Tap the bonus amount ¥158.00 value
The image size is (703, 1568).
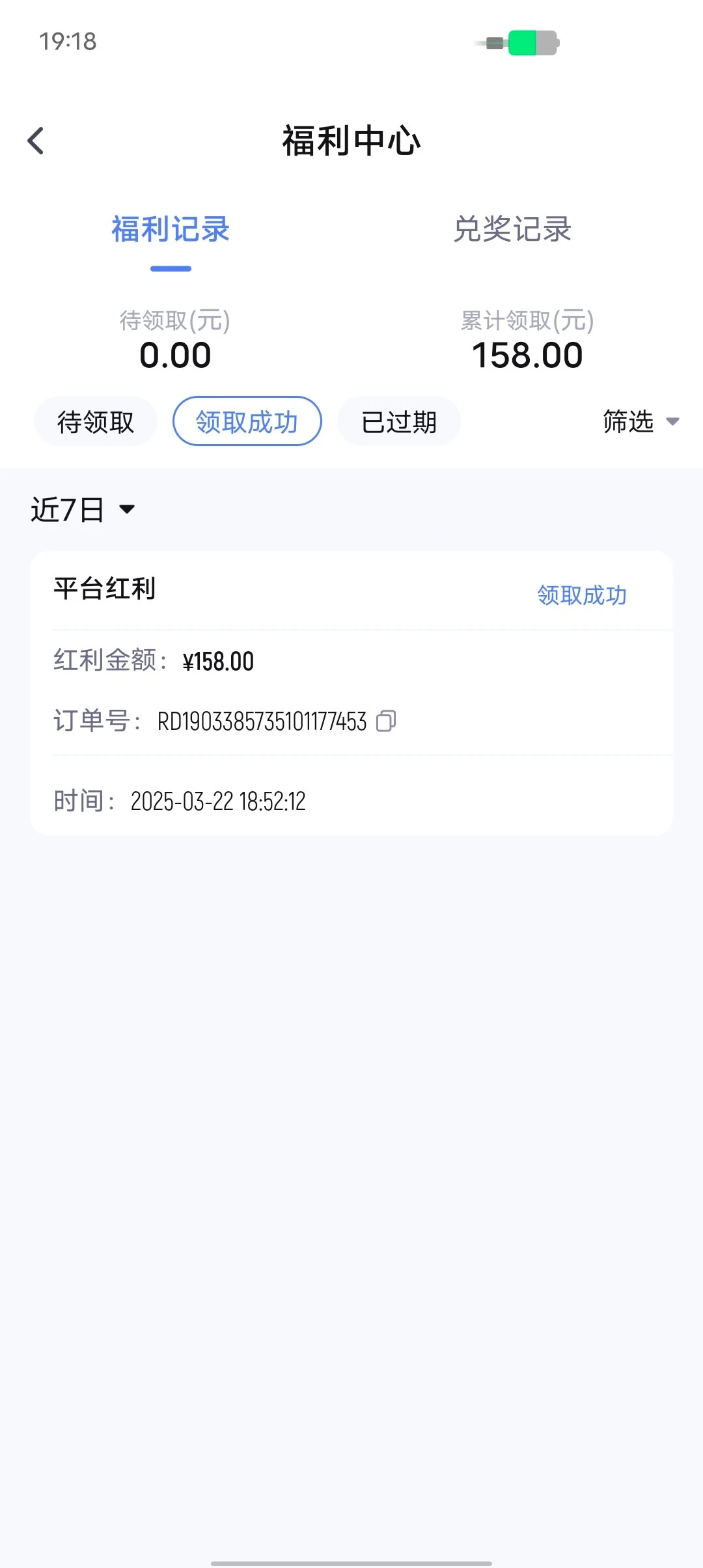coord(217,660)
